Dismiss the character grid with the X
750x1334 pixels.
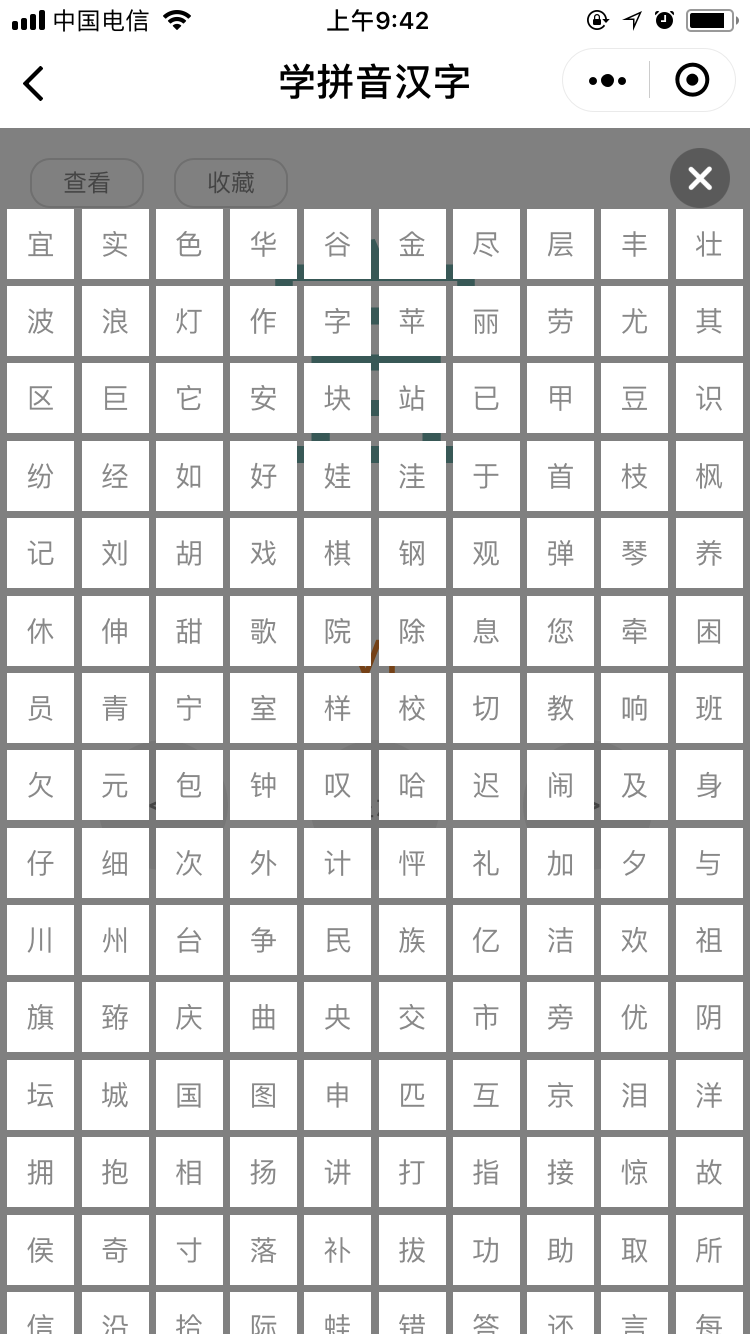[x=700, y=178]
